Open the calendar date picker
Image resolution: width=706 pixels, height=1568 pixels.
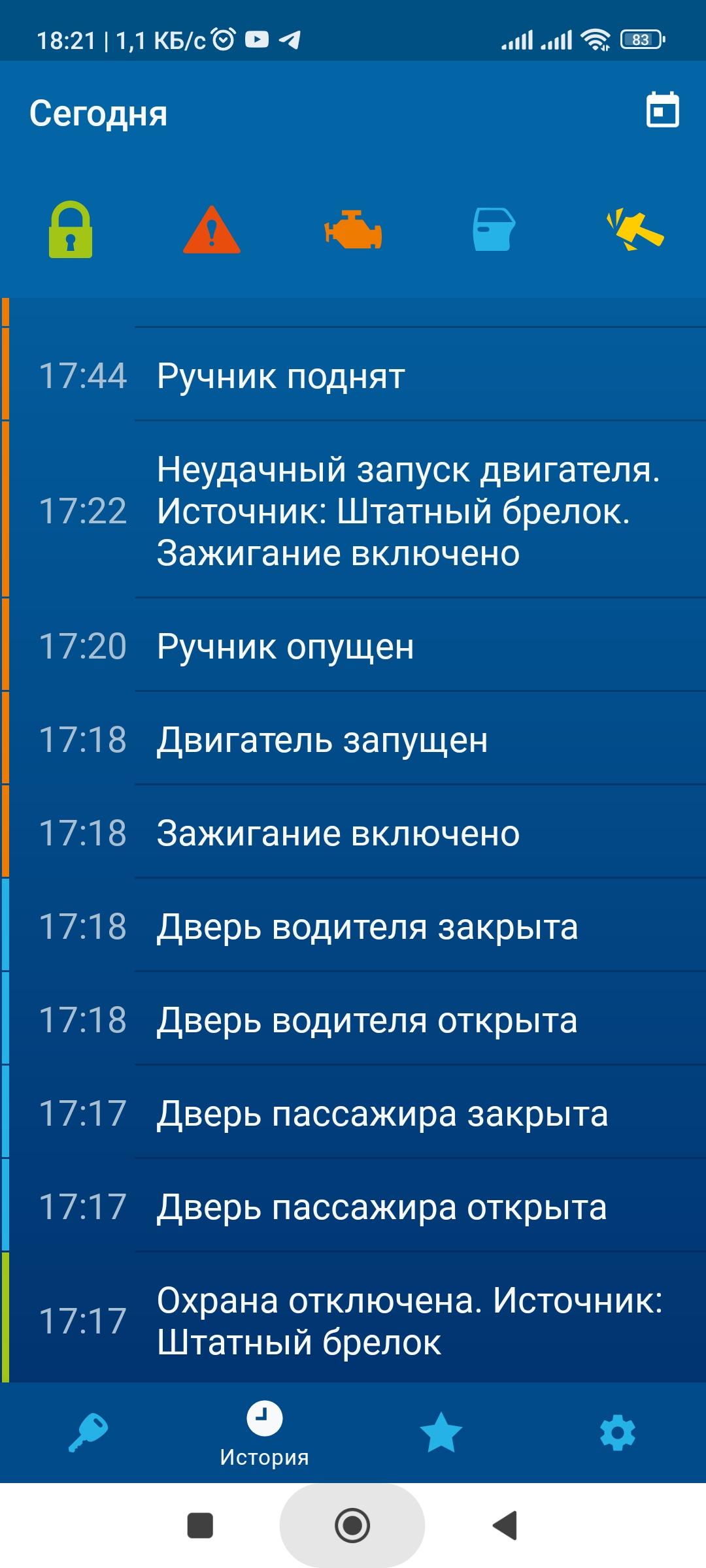662,110
